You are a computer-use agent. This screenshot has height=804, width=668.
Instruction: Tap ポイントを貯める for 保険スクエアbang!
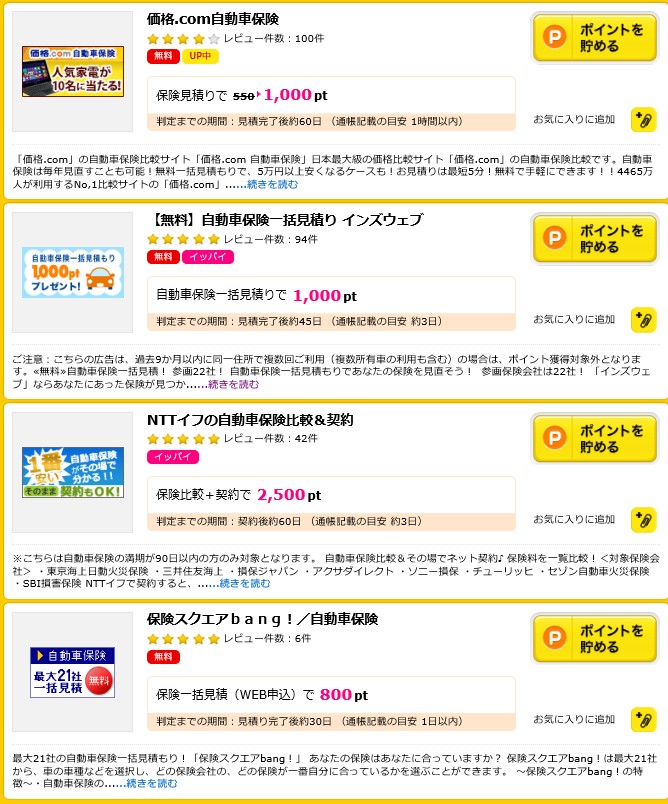594,639
